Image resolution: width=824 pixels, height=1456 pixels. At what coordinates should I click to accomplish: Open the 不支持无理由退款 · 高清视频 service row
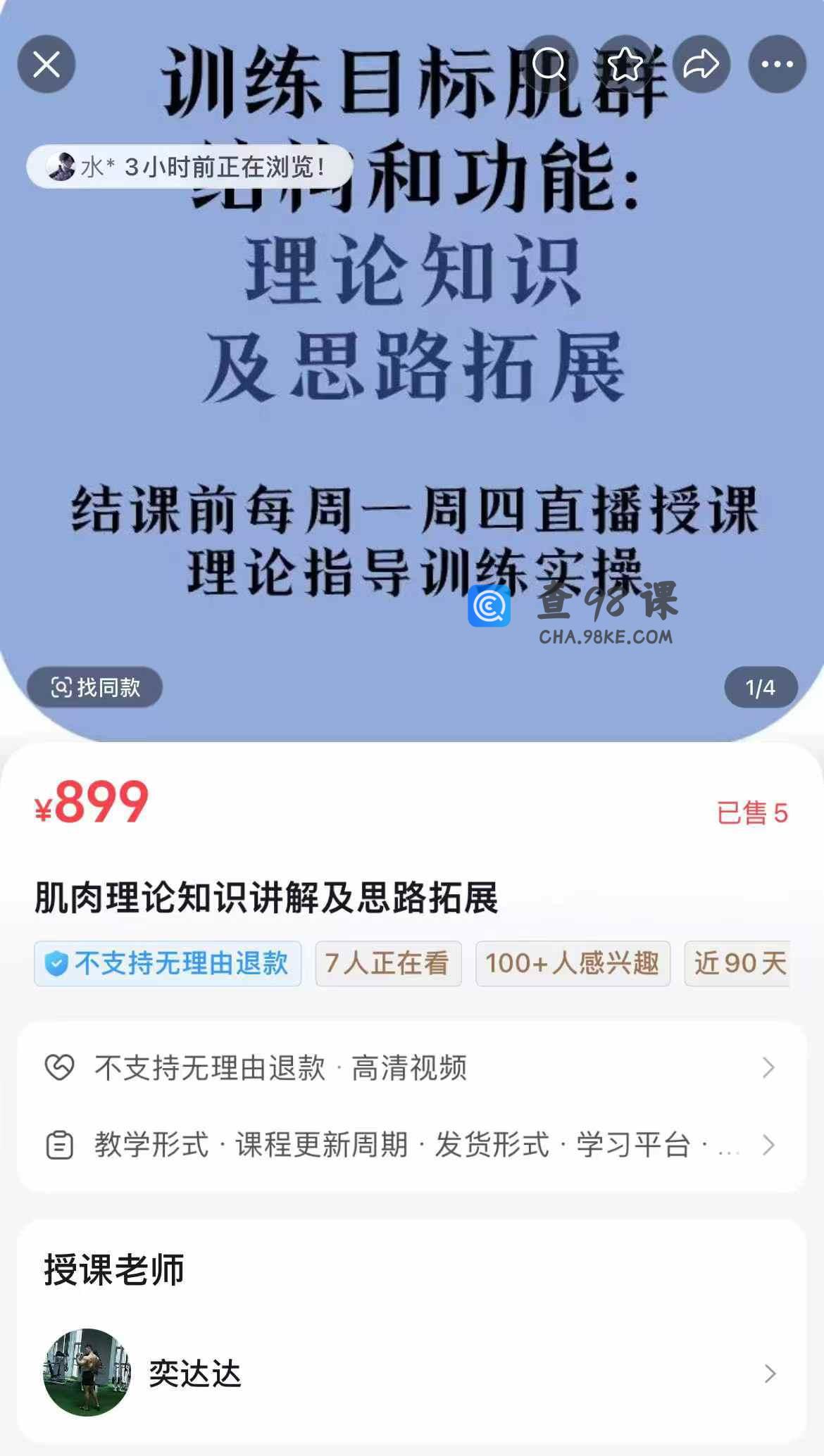pyautogui.click(x=411, y=1068)
